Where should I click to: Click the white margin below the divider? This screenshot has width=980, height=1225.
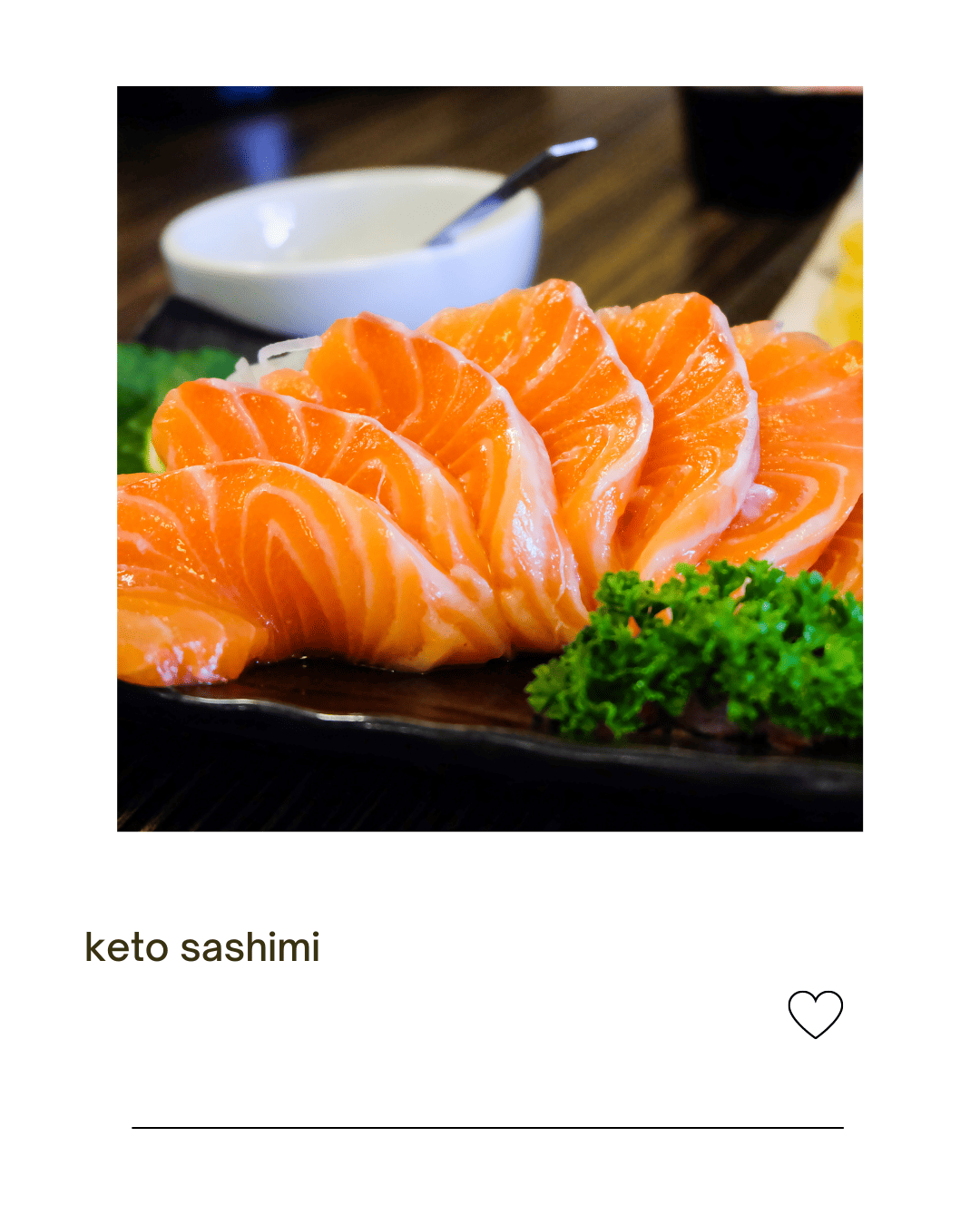(x=490, y=1180)
